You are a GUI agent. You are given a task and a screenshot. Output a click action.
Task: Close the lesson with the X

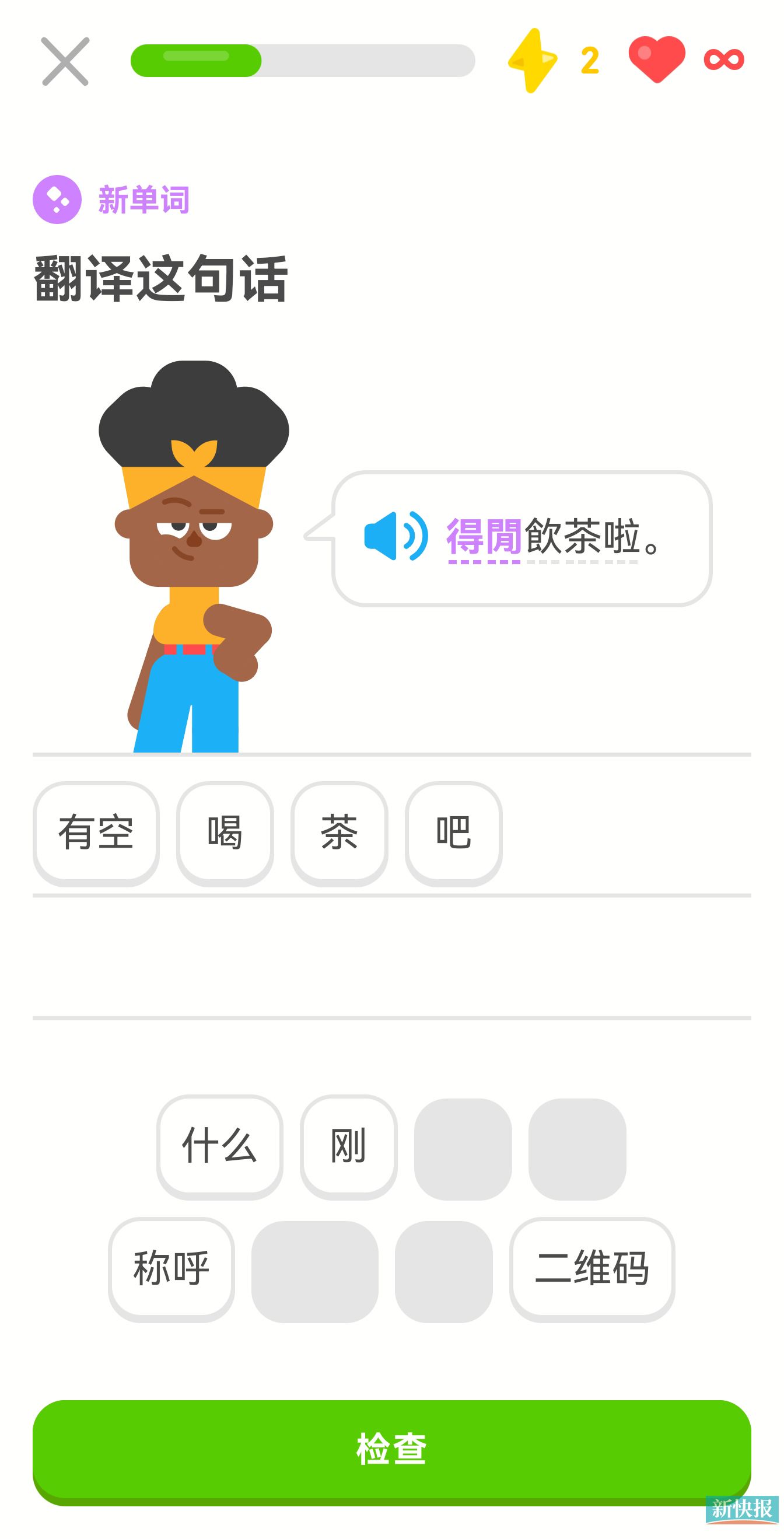coord(65,61)
